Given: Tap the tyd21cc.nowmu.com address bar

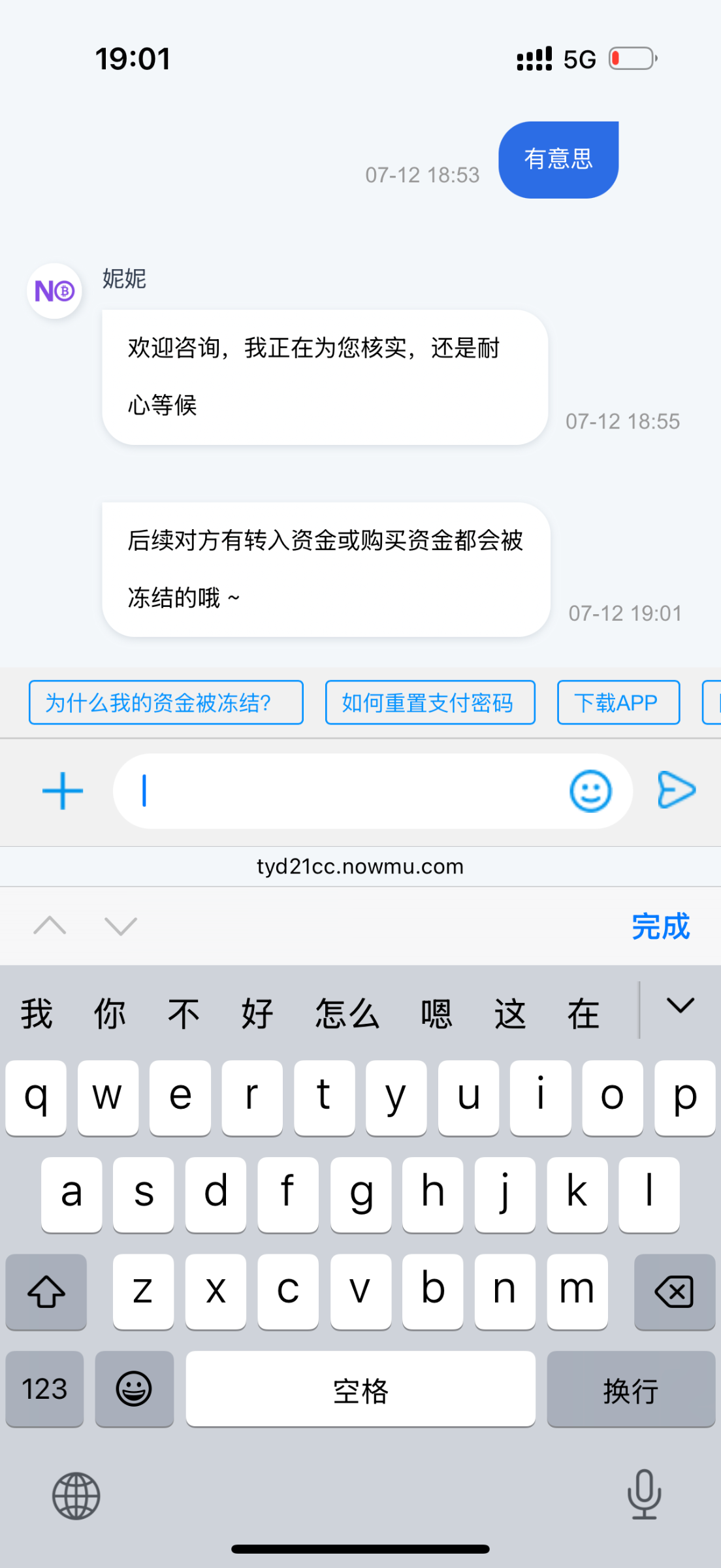Looking at the screenshot, I should (x=360, y=866).
